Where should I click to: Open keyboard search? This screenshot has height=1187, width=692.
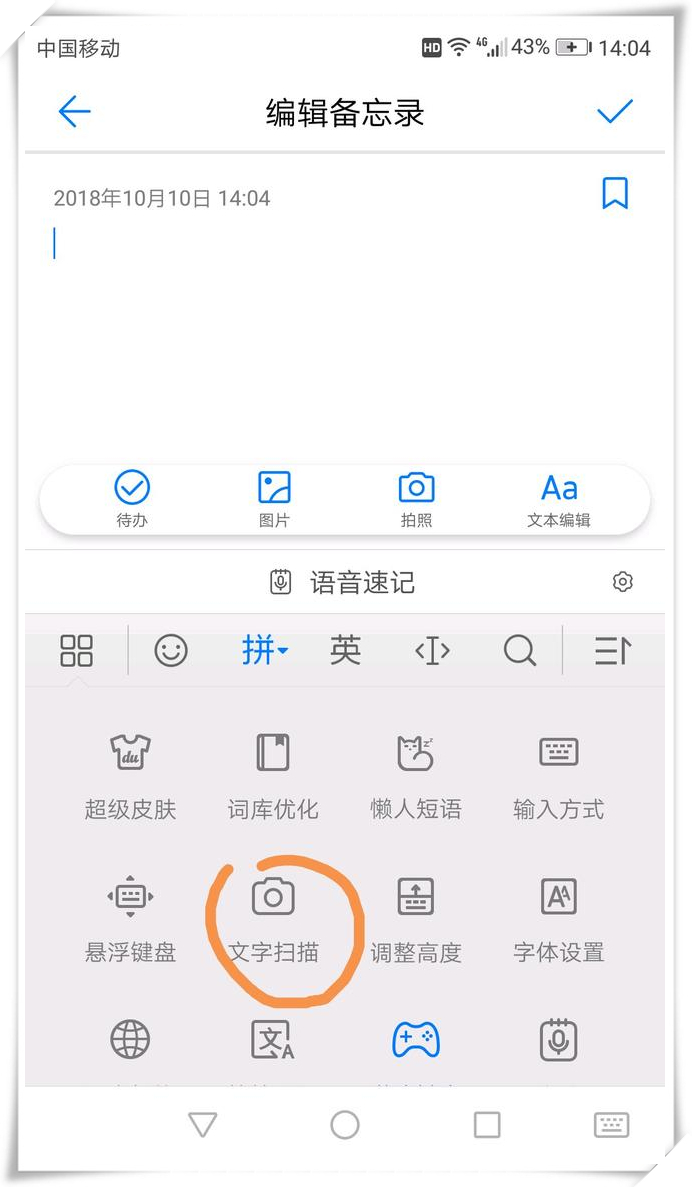pyautogui.click(x=519, y=651)
